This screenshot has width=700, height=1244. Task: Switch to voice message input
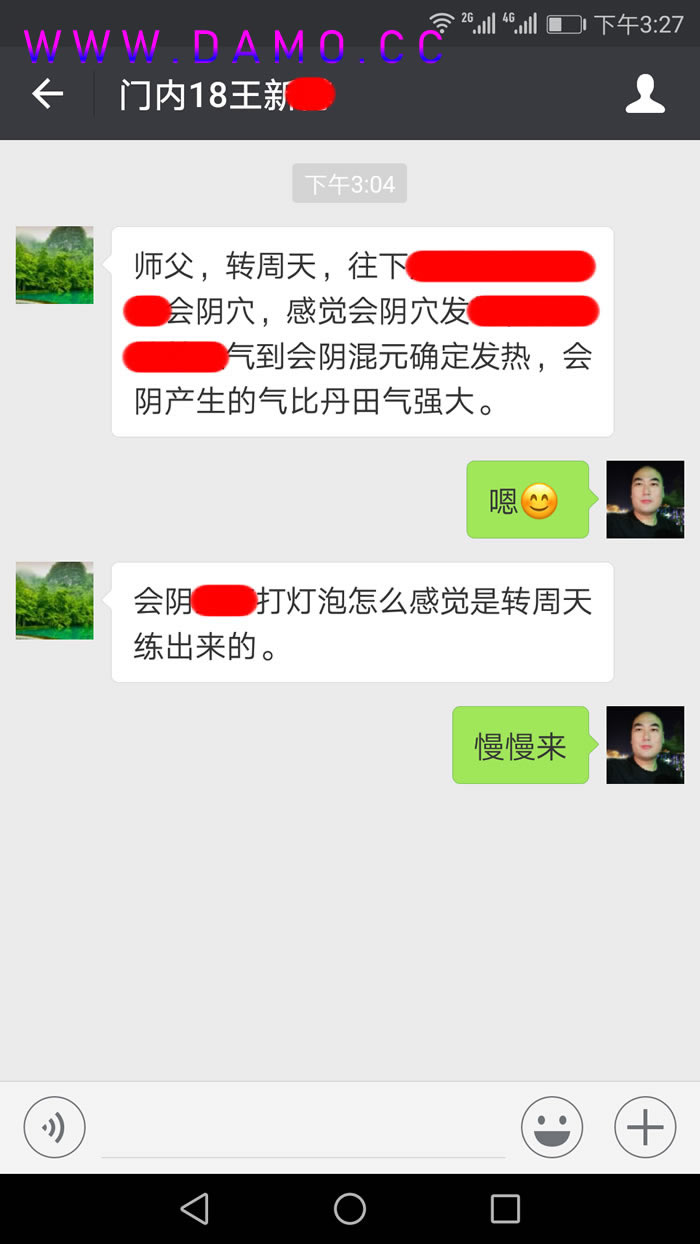[x=54, y=1127]
